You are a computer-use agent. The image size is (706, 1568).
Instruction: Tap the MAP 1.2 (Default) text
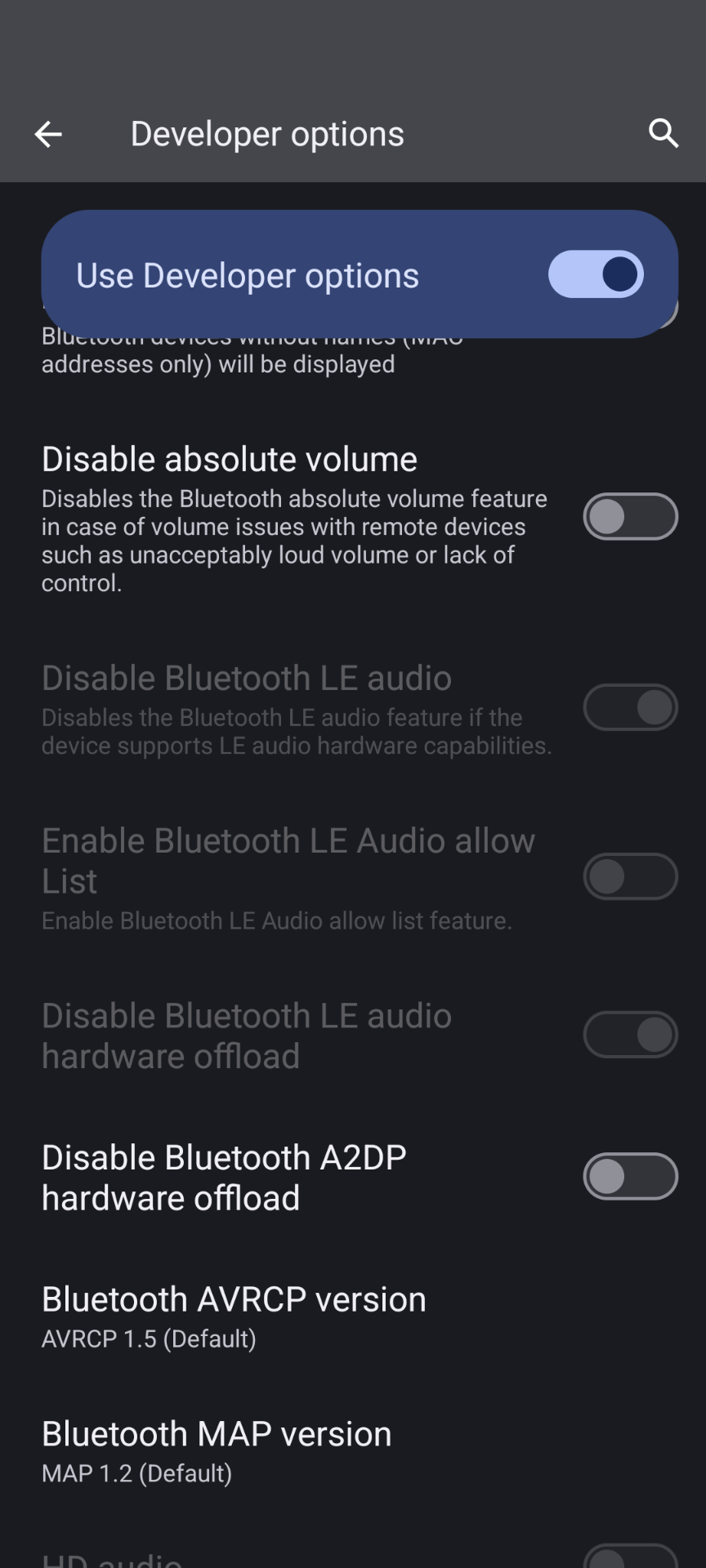pos(136,1474)
